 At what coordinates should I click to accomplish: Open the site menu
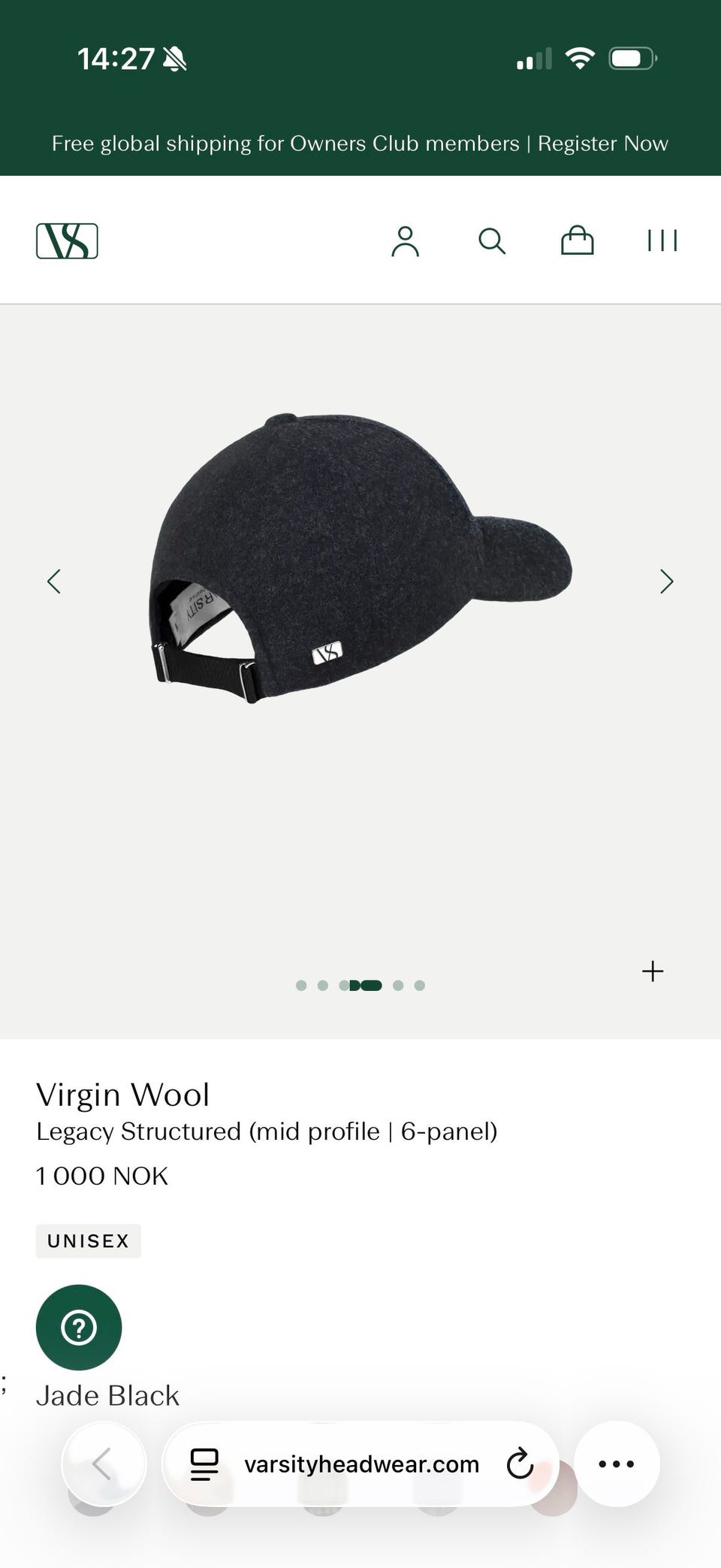(662, 241)
